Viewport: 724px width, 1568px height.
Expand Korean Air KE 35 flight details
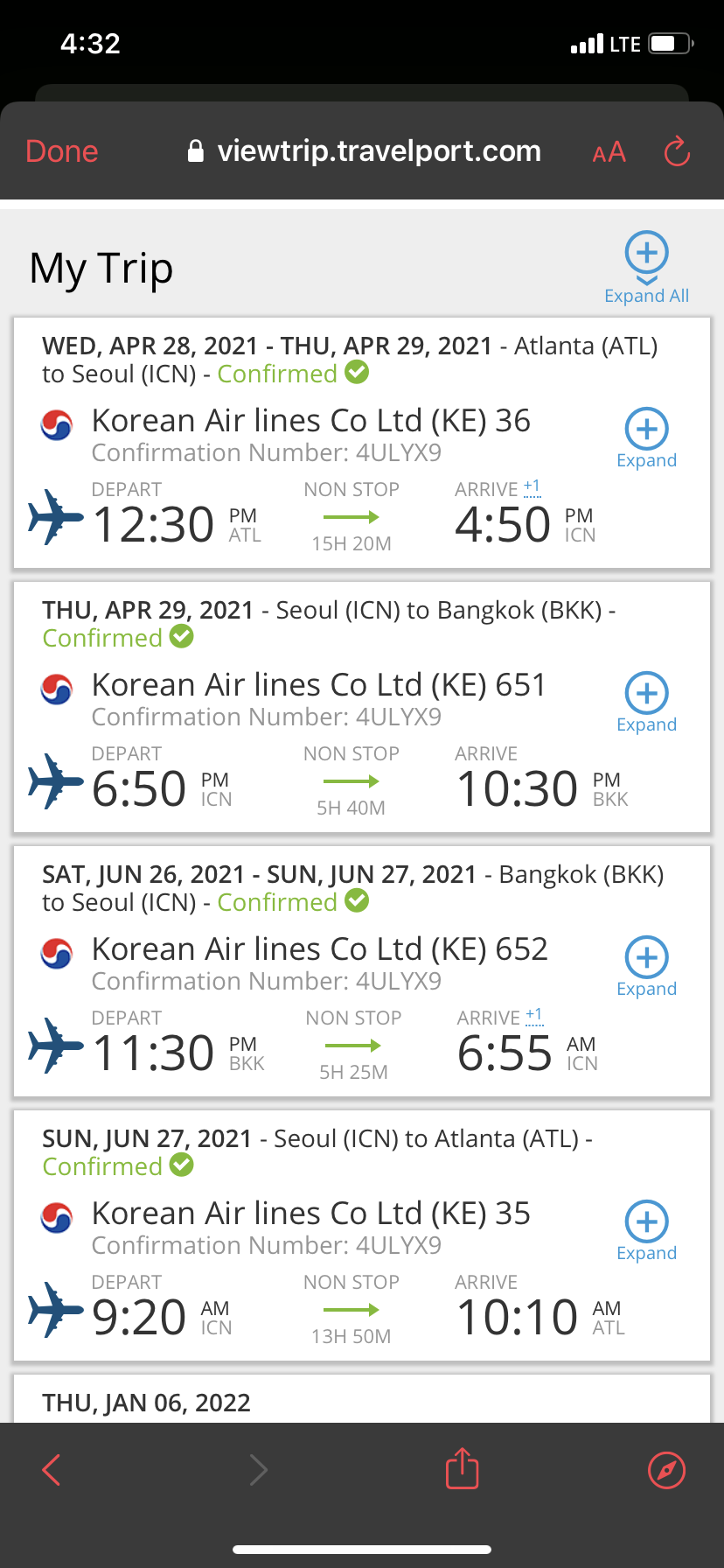(x=646, y=1230)
